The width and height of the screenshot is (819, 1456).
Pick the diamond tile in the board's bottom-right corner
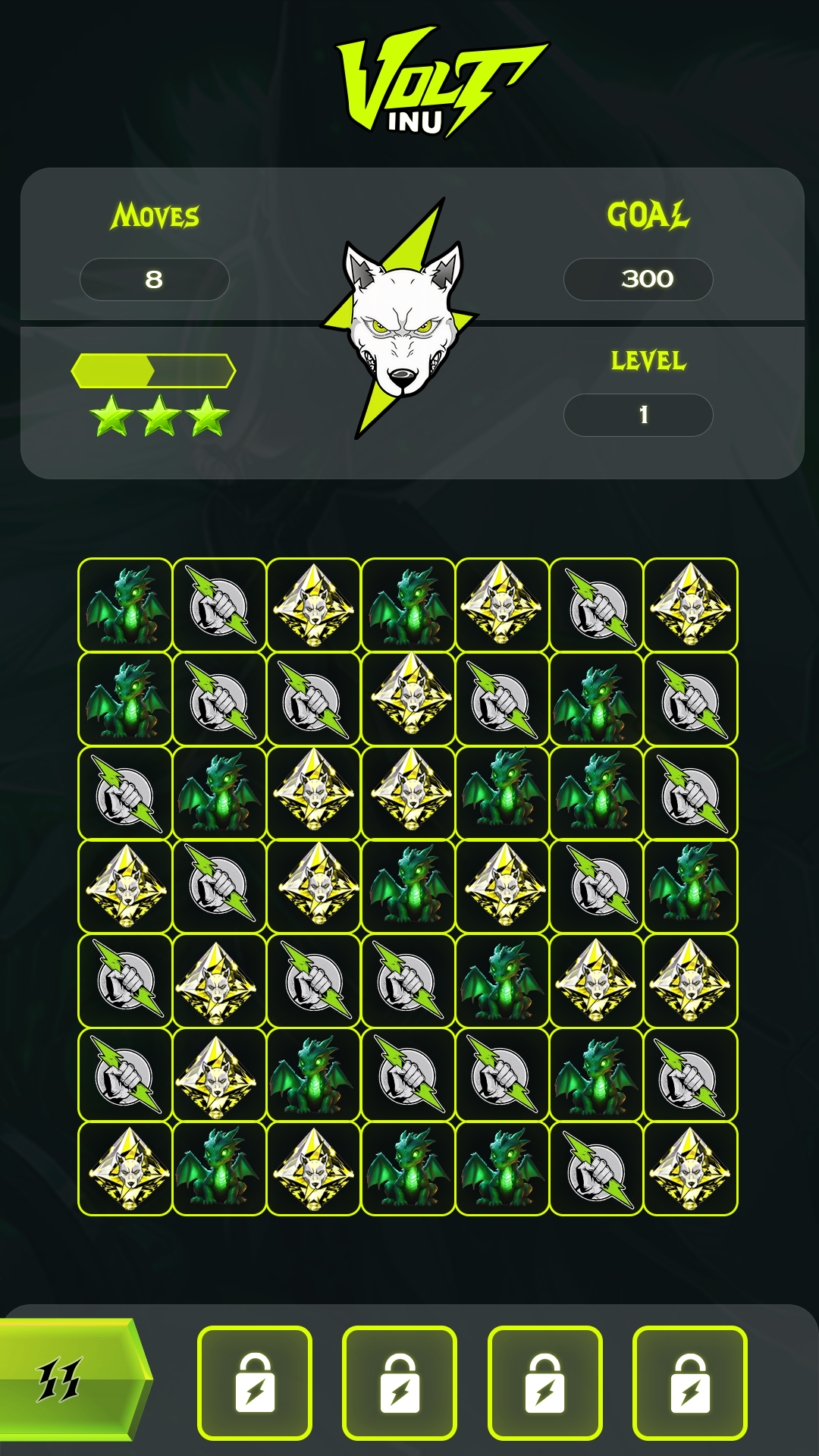tap(690, 1169)
